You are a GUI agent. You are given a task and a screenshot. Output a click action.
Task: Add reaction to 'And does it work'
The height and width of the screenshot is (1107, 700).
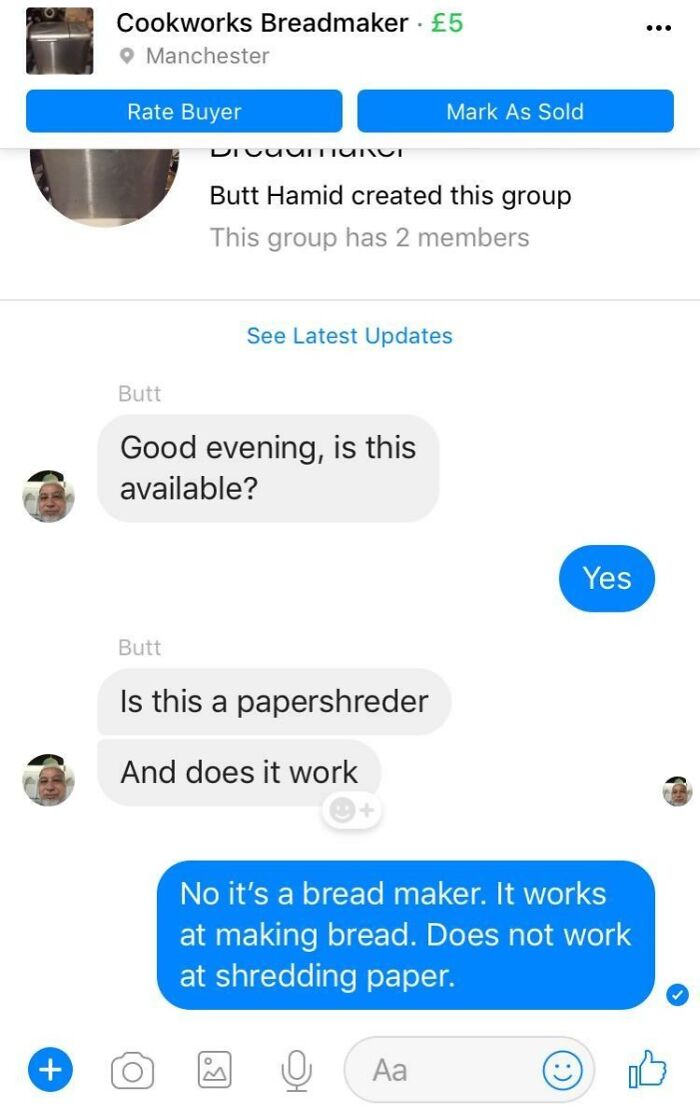click(351, 812)
